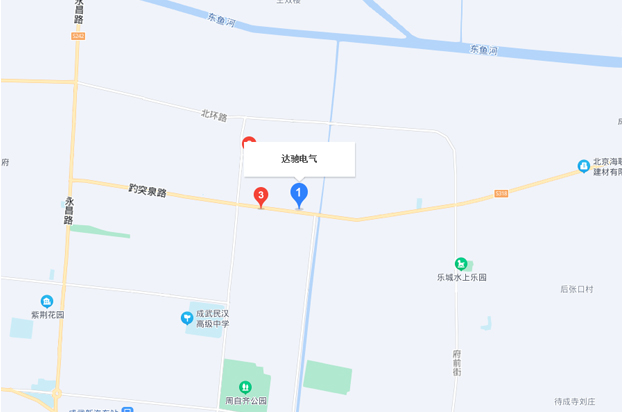Tap the red marker partly hidden behind popup
Viewport: 622px width, 412px height.
pos(249,143)
